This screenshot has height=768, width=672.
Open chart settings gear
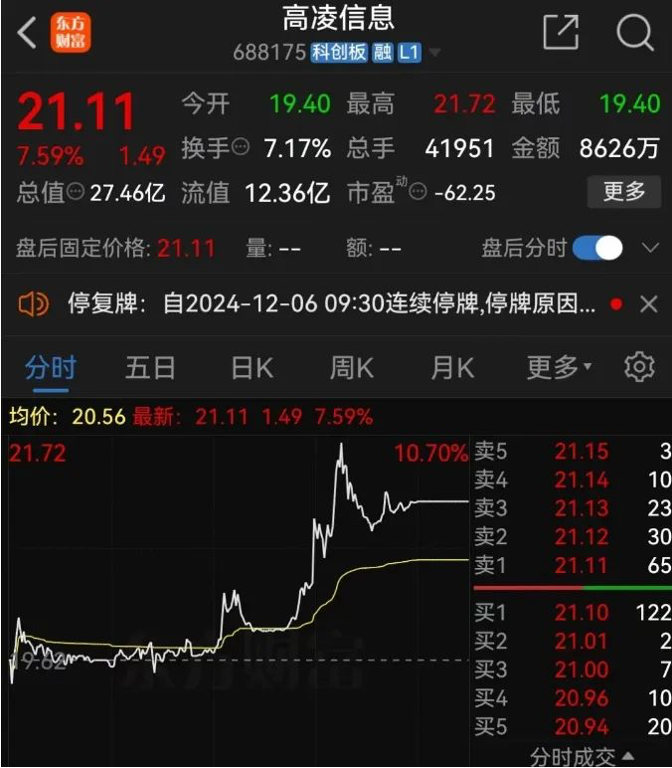click(639, 366)
